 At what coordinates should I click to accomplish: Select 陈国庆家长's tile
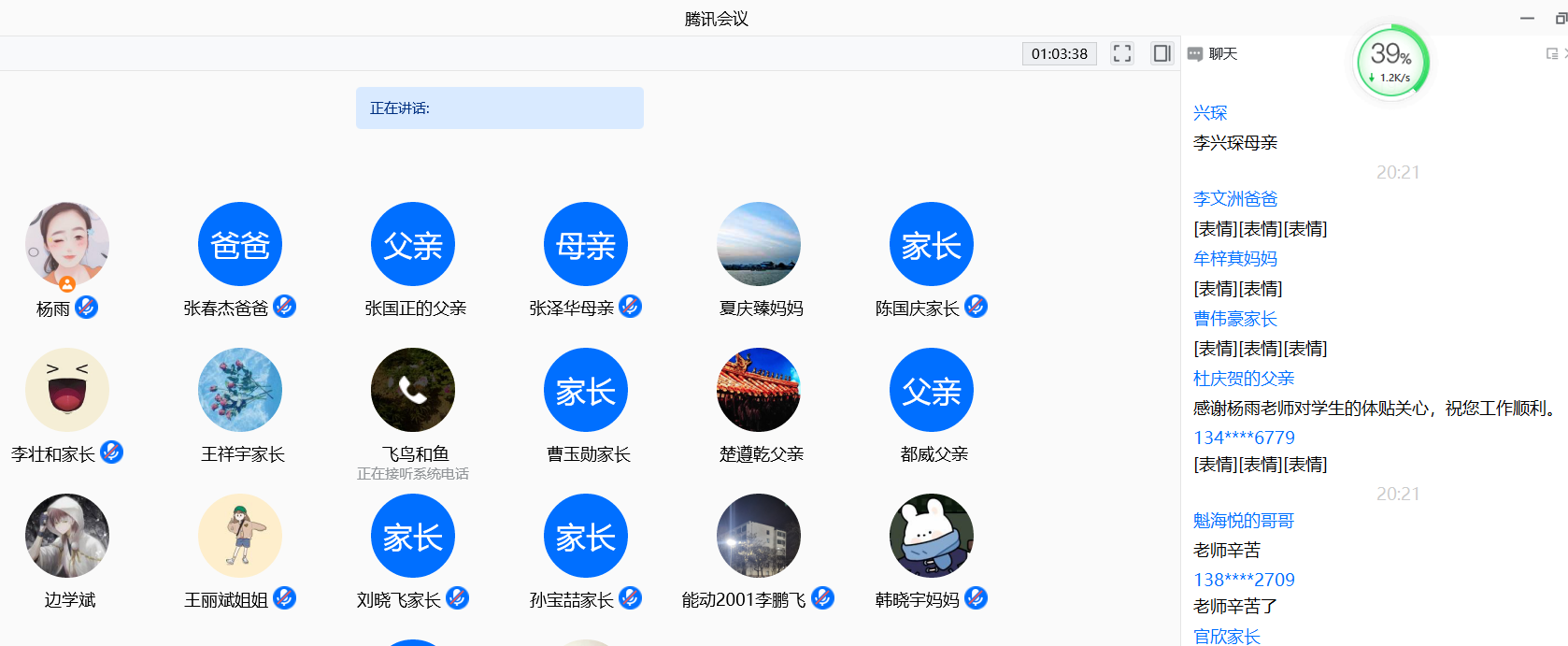click(932, 245)
